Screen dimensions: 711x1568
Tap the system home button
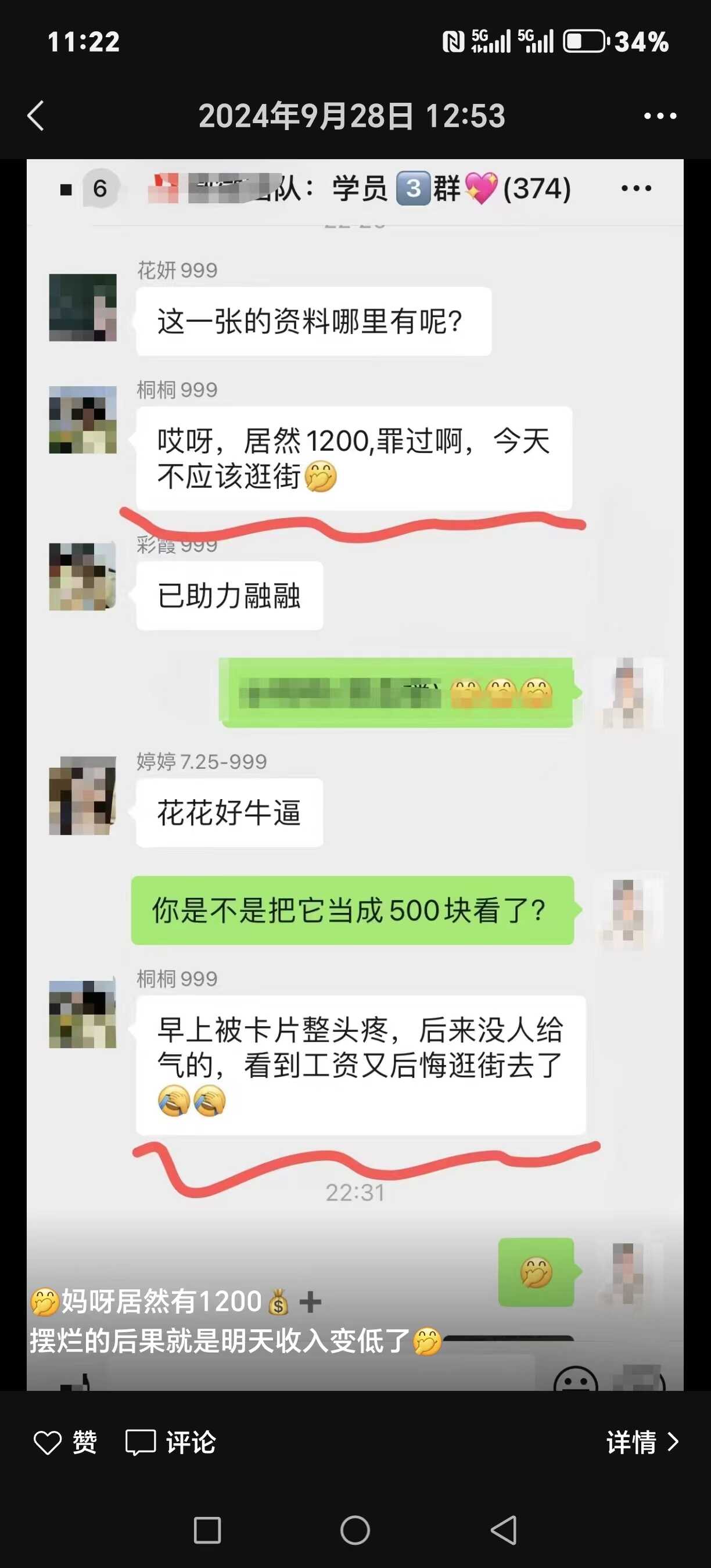(355, 1530)
